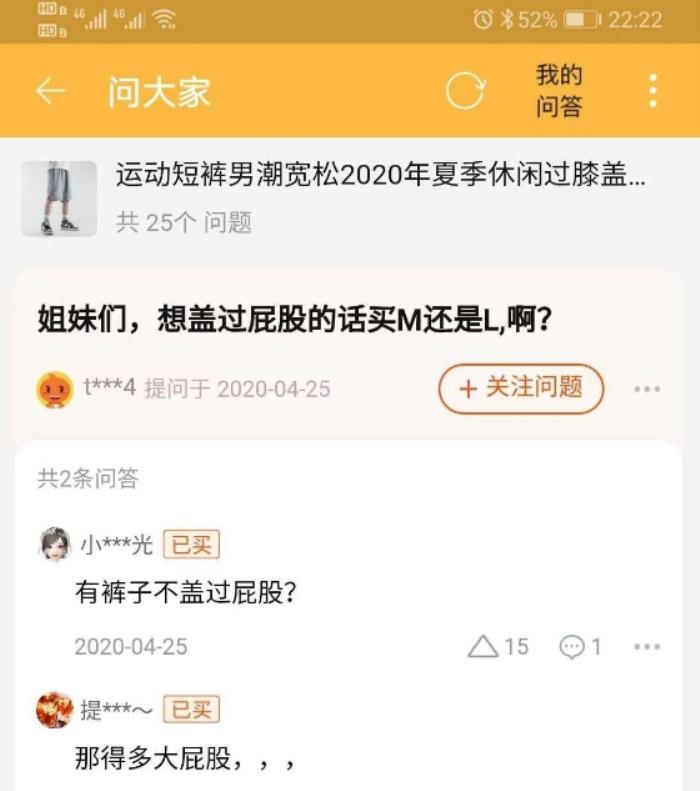Open more options beside 关注问题
This screenshot has height=791, width=700.
647,389
